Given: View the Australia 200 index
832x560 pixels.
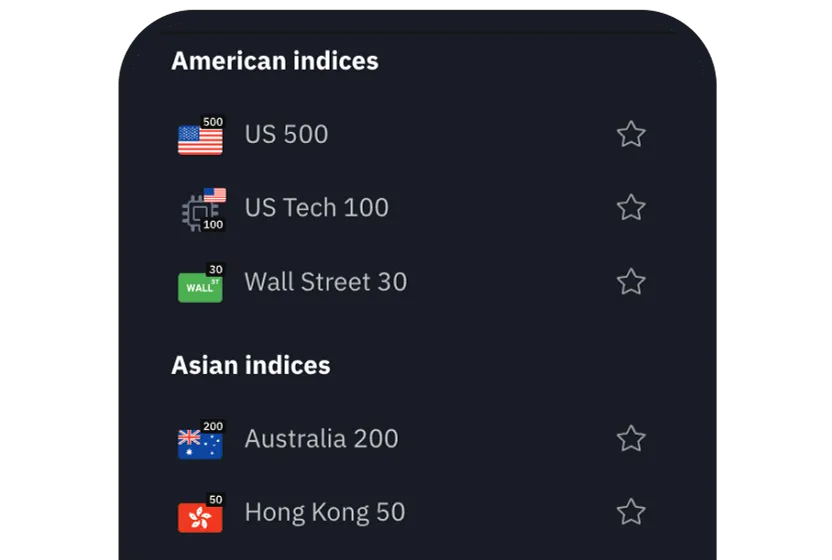Looking at the screenshot, I should (x=321, y=438).
